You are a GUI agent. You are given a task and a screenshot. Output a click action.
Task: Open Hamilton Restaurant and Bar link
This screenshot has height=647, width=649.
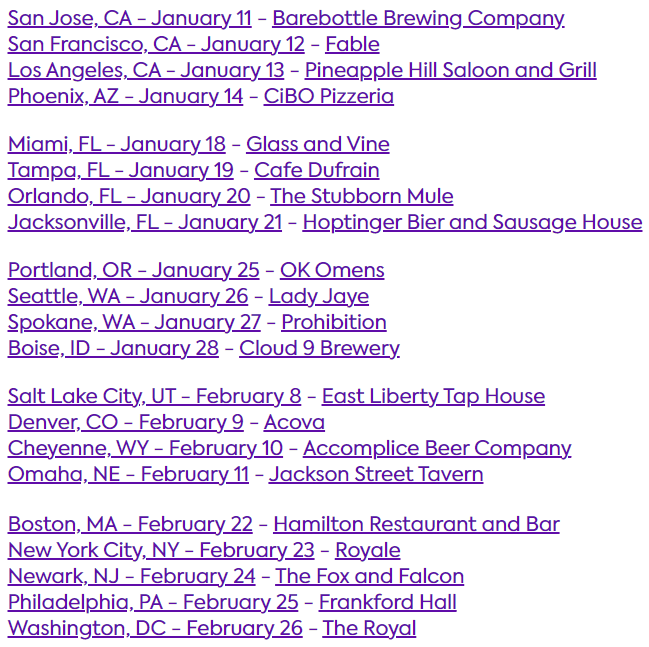[x=416, y=524]
